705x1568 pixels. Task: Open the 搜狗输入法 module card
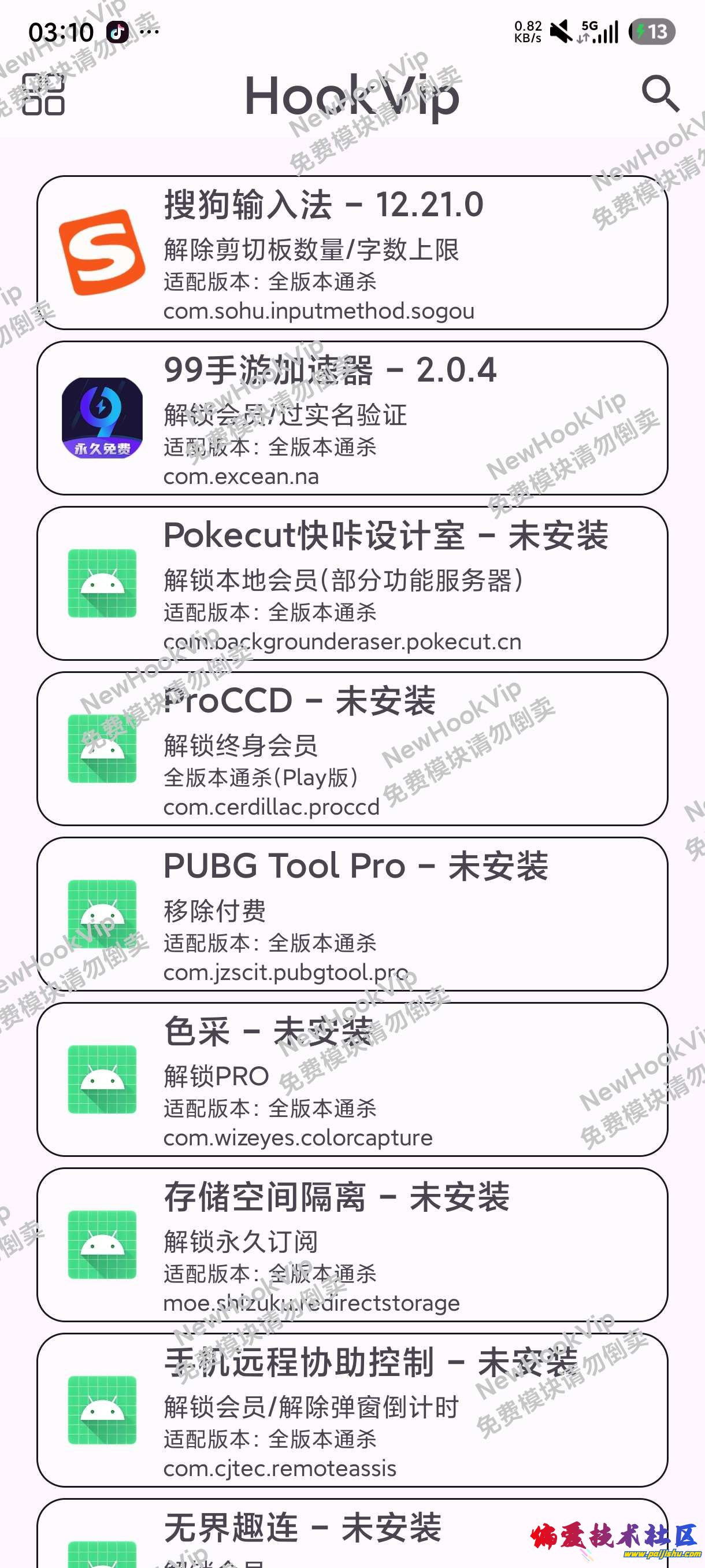(x=351, y=253)
